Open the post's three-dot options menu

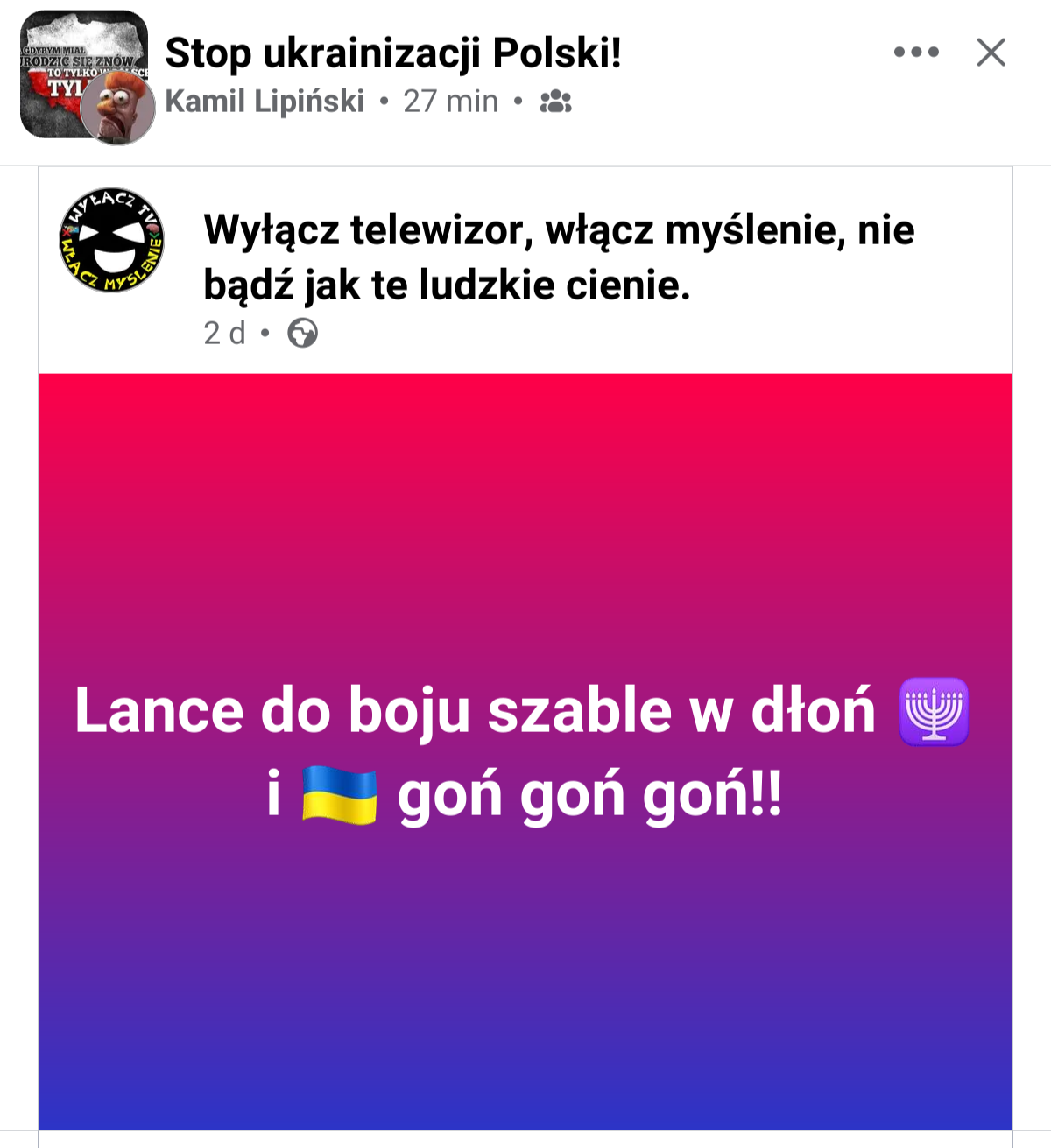(x=916, y=53)
